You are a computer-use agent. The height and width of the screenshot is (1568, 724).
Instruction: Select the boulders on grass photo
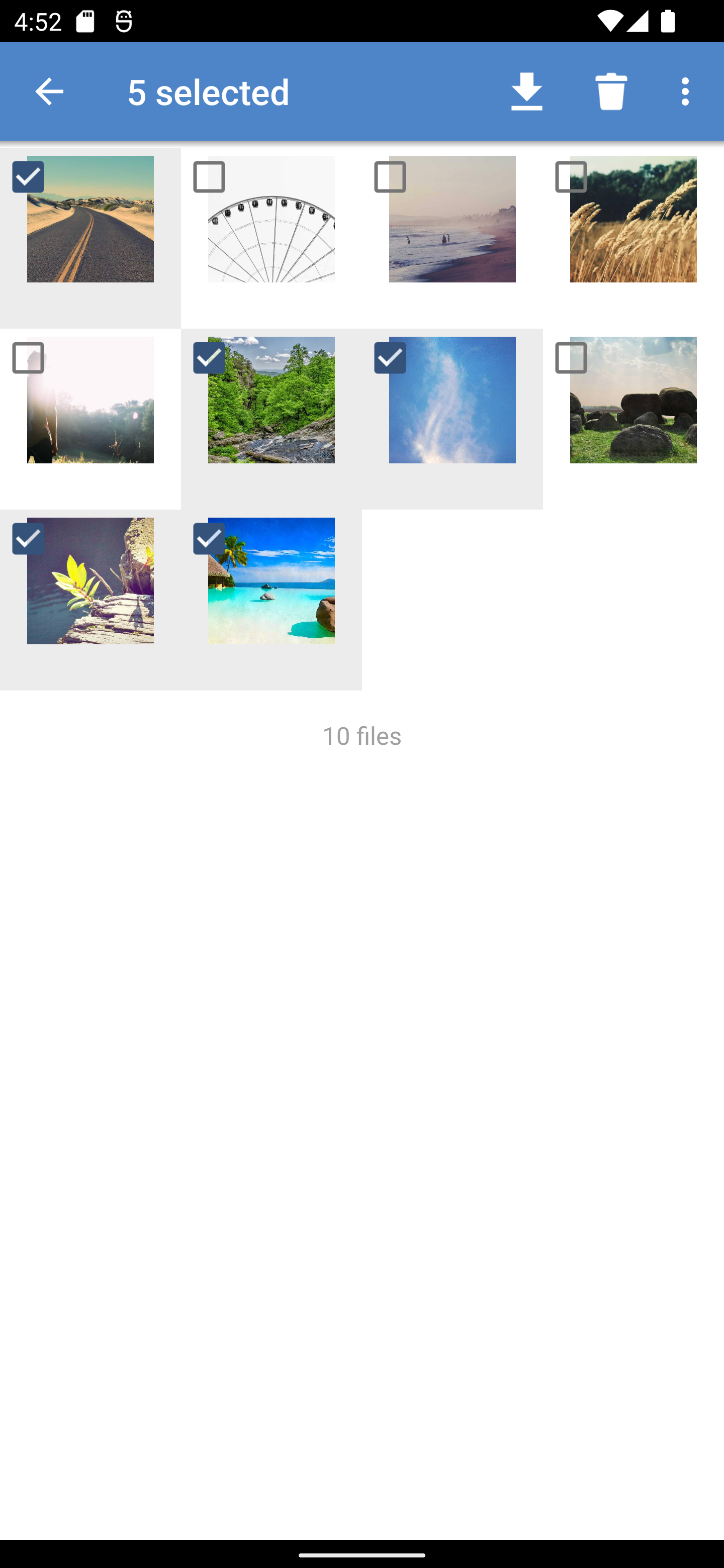click(x=633, y=419)
